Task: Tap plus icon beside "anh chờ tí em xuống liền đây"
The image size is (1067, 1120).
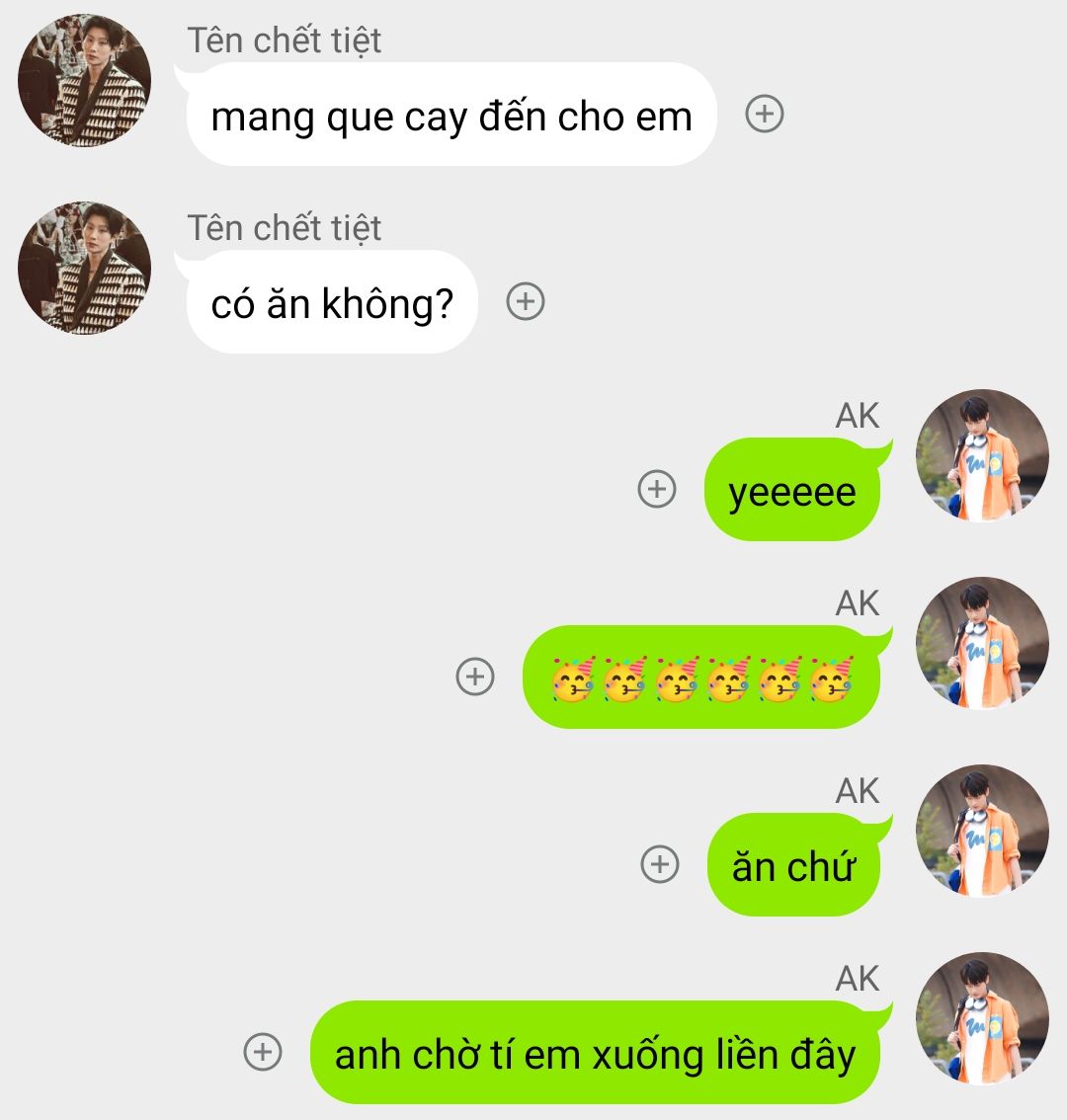Action: click(263, 1052)
